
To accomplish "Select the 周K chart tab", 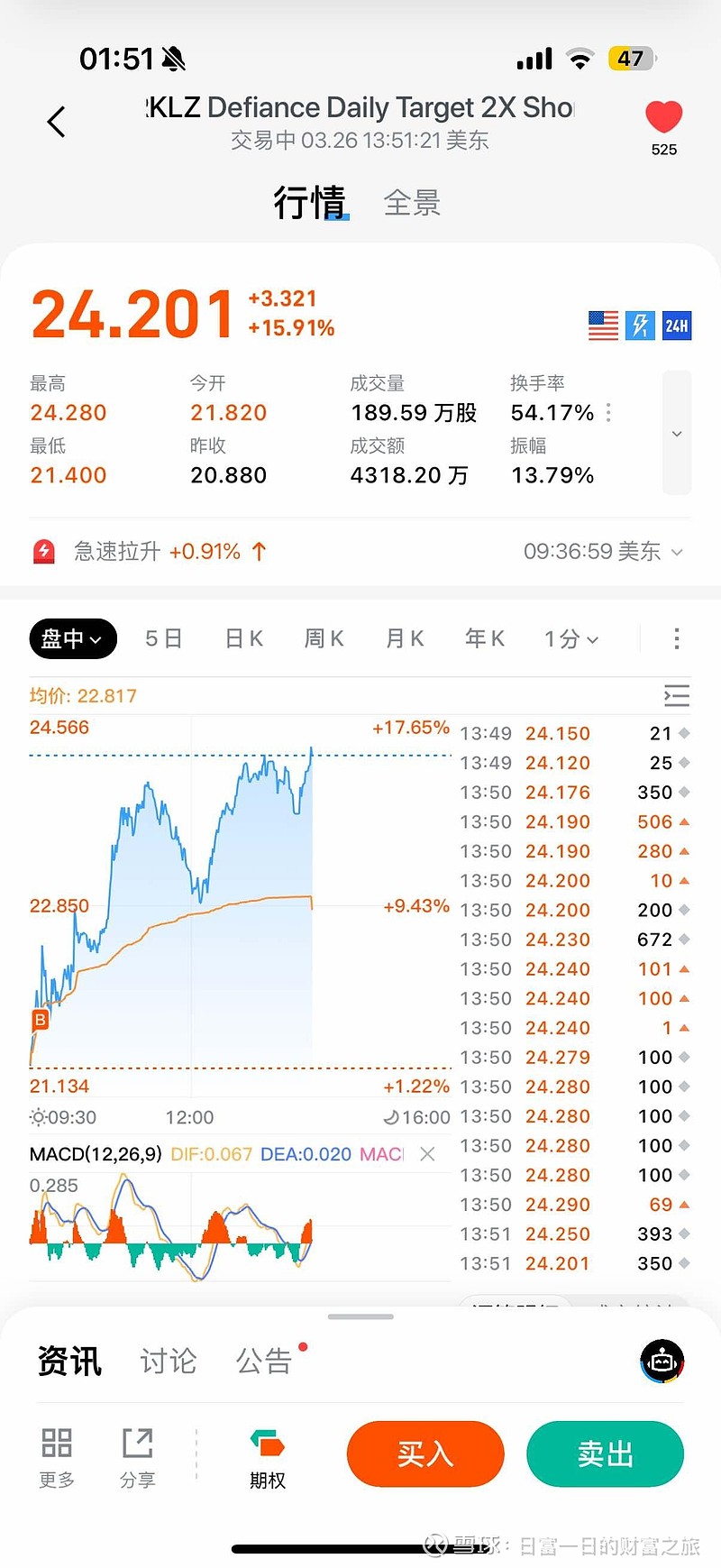I will tap(324, 639).
